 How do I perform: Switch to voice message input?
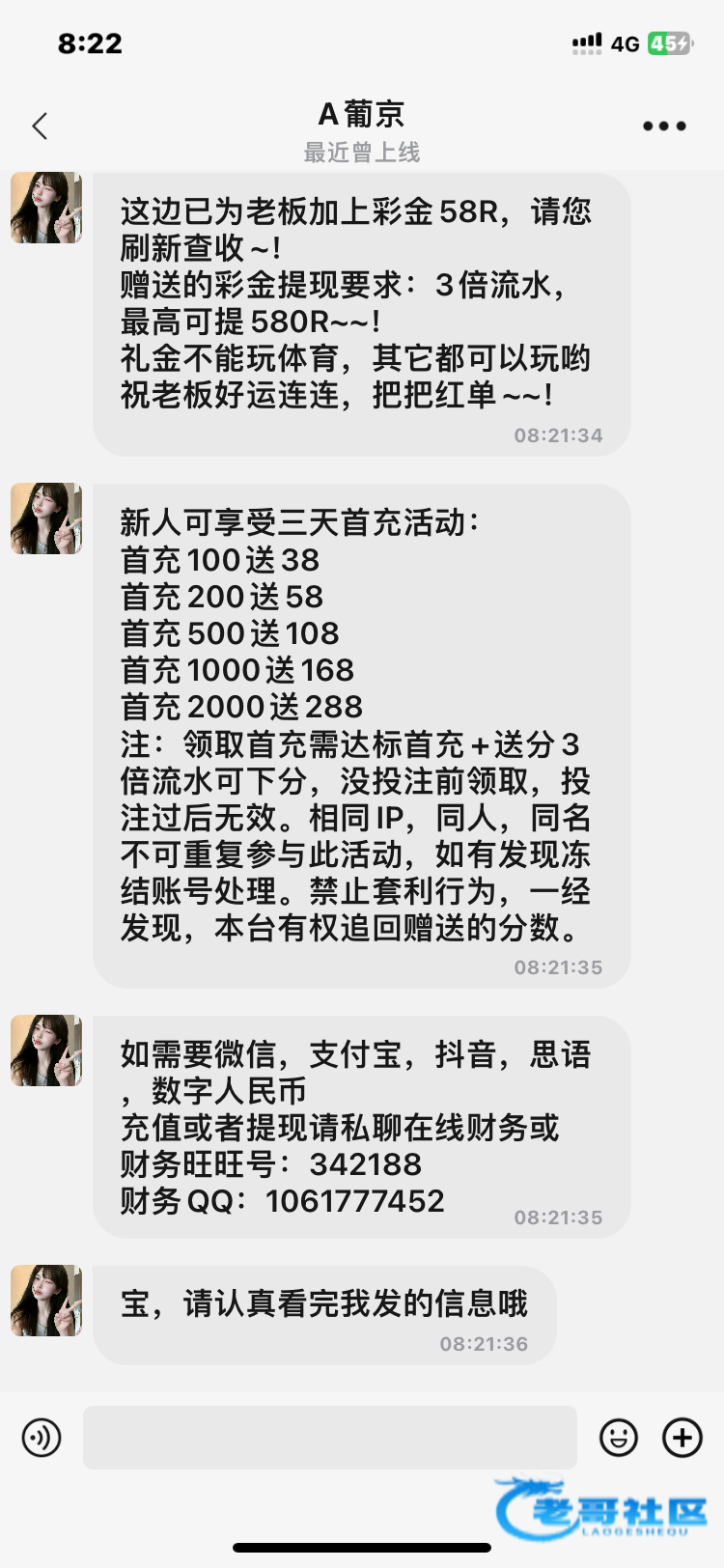[x=42, y=1438]
